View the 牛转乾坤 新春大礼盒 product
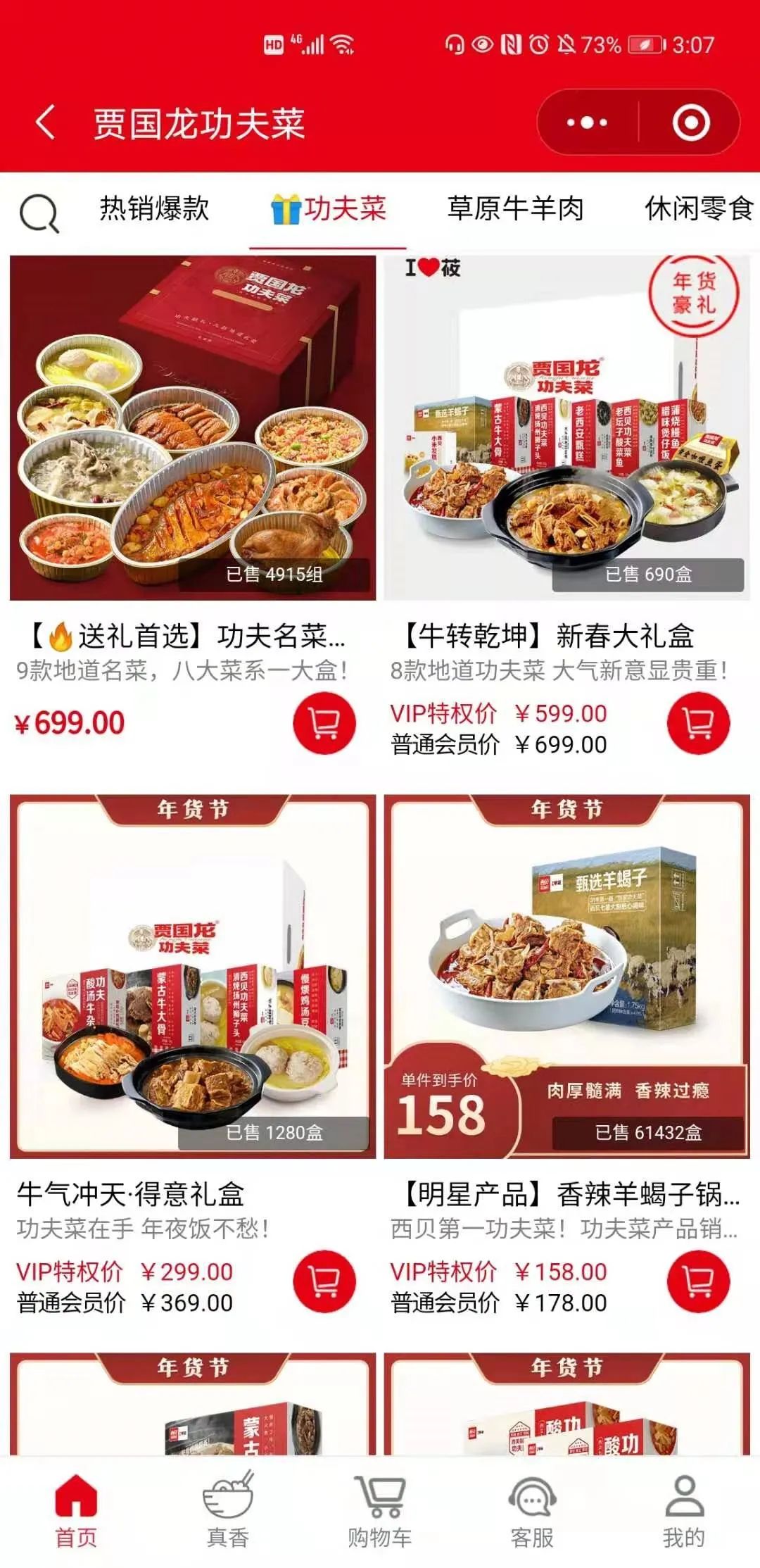The width and height of the screenshot is (760, 1568). point(566,427)
